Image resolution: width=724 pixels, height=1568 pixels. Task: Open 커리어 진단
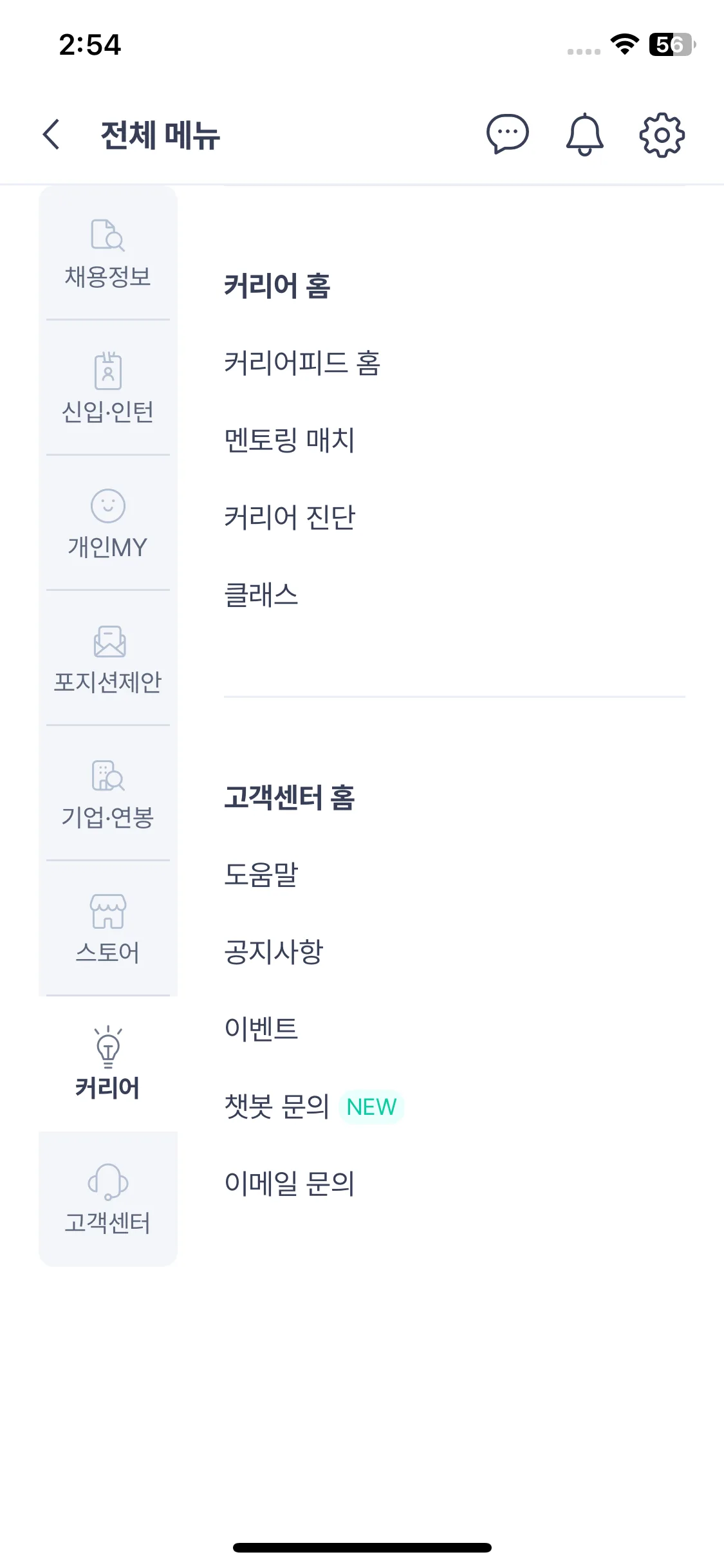[290, 518]
